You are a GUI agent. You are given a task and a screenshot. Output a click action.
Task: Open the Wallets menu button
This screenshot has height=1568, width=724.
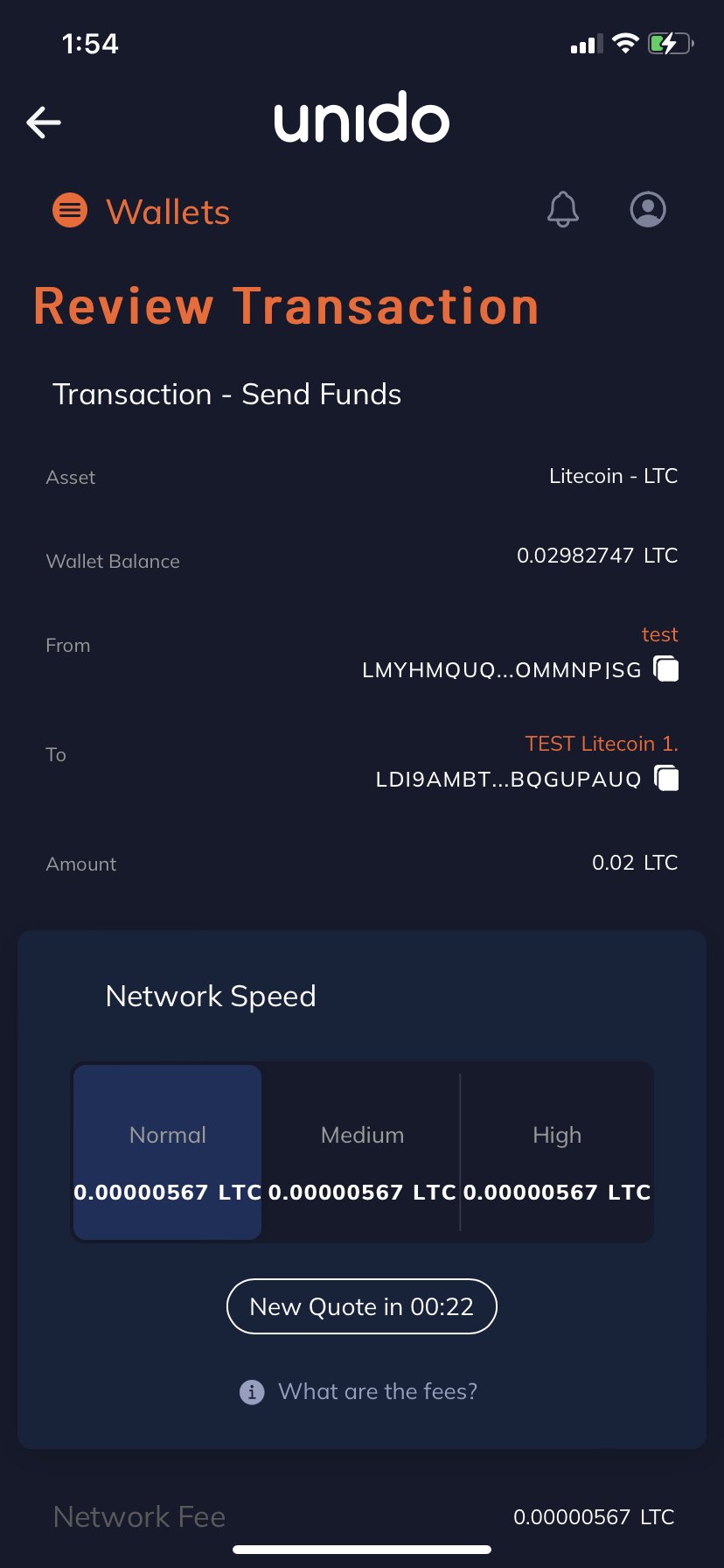click(70, 210)
